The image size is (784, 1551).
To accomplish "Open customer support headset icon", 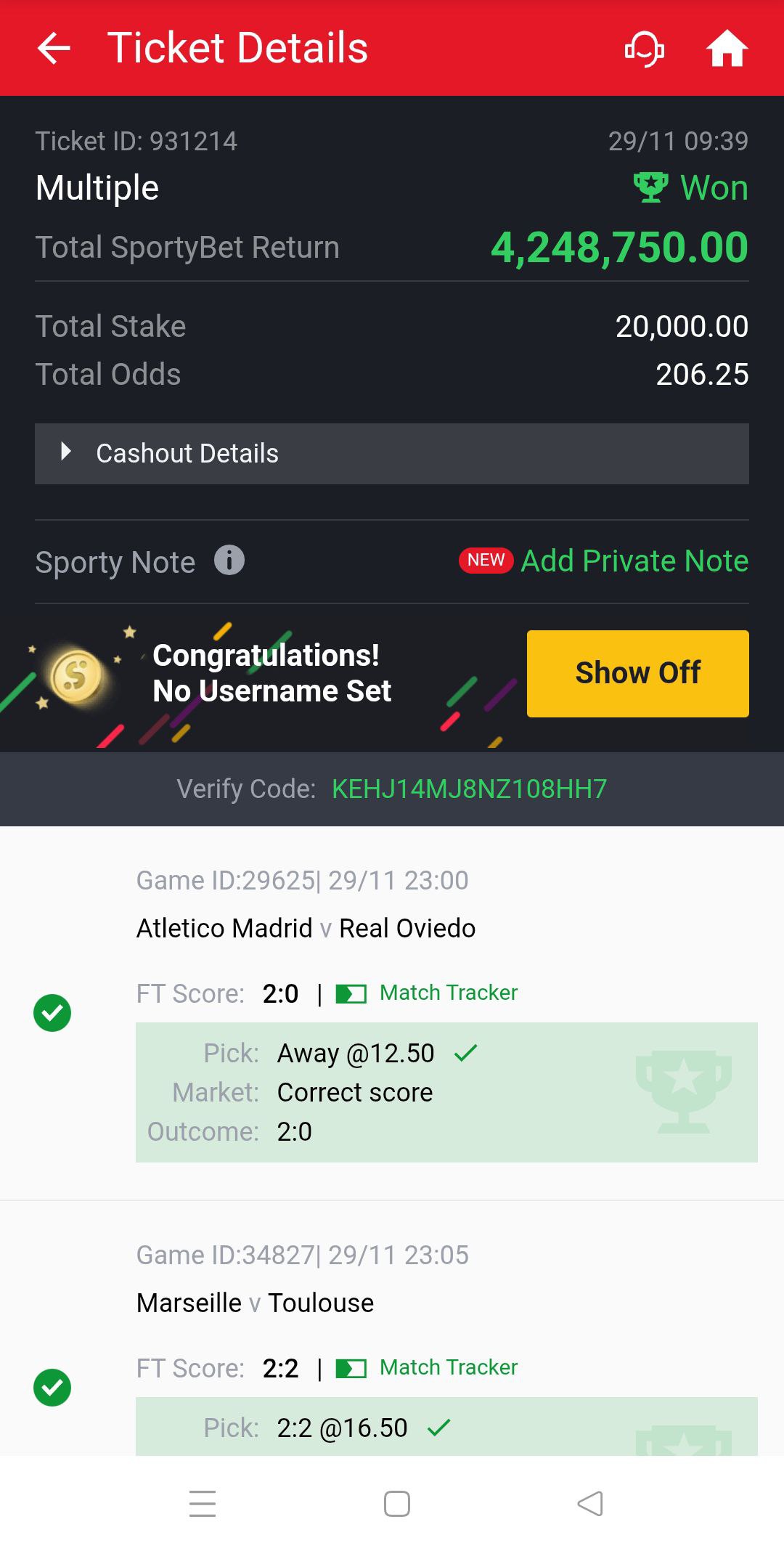I will click(645, 49).
